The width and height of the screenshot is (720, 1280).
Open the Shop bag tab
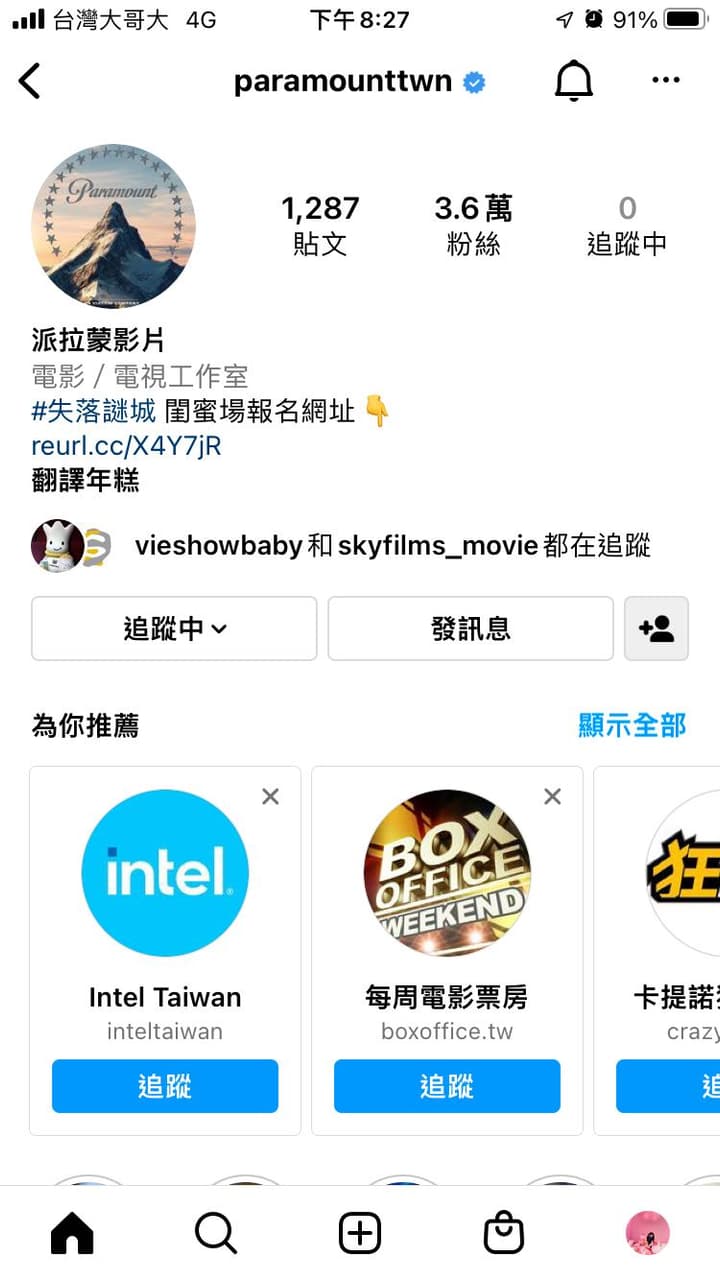point(504,1234)
